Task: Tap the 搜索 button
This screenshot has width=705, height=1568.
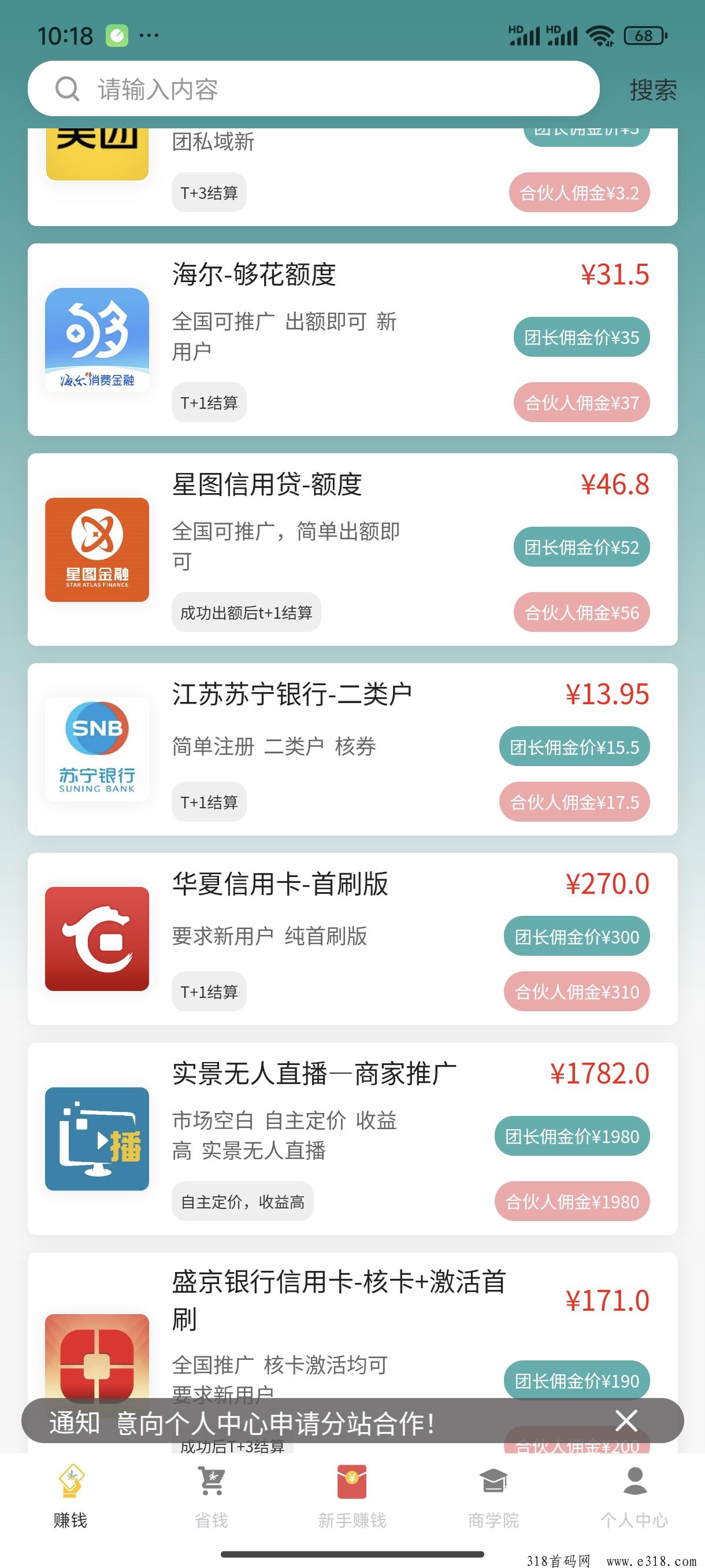Action: (x=652, y=90)
